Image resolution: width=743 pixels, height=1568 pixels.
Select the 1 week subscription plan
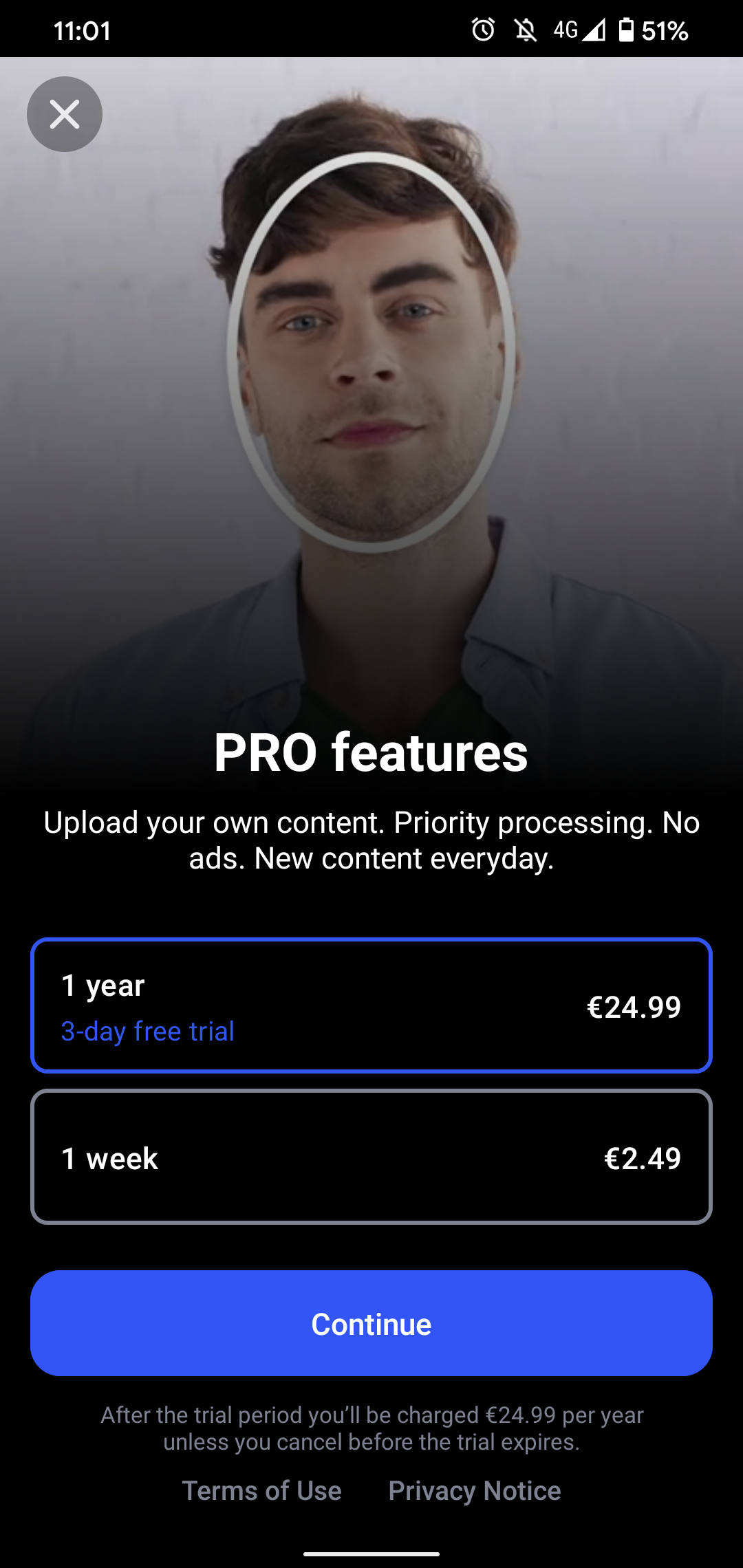pyautogui.click(x=371, y=1157)
